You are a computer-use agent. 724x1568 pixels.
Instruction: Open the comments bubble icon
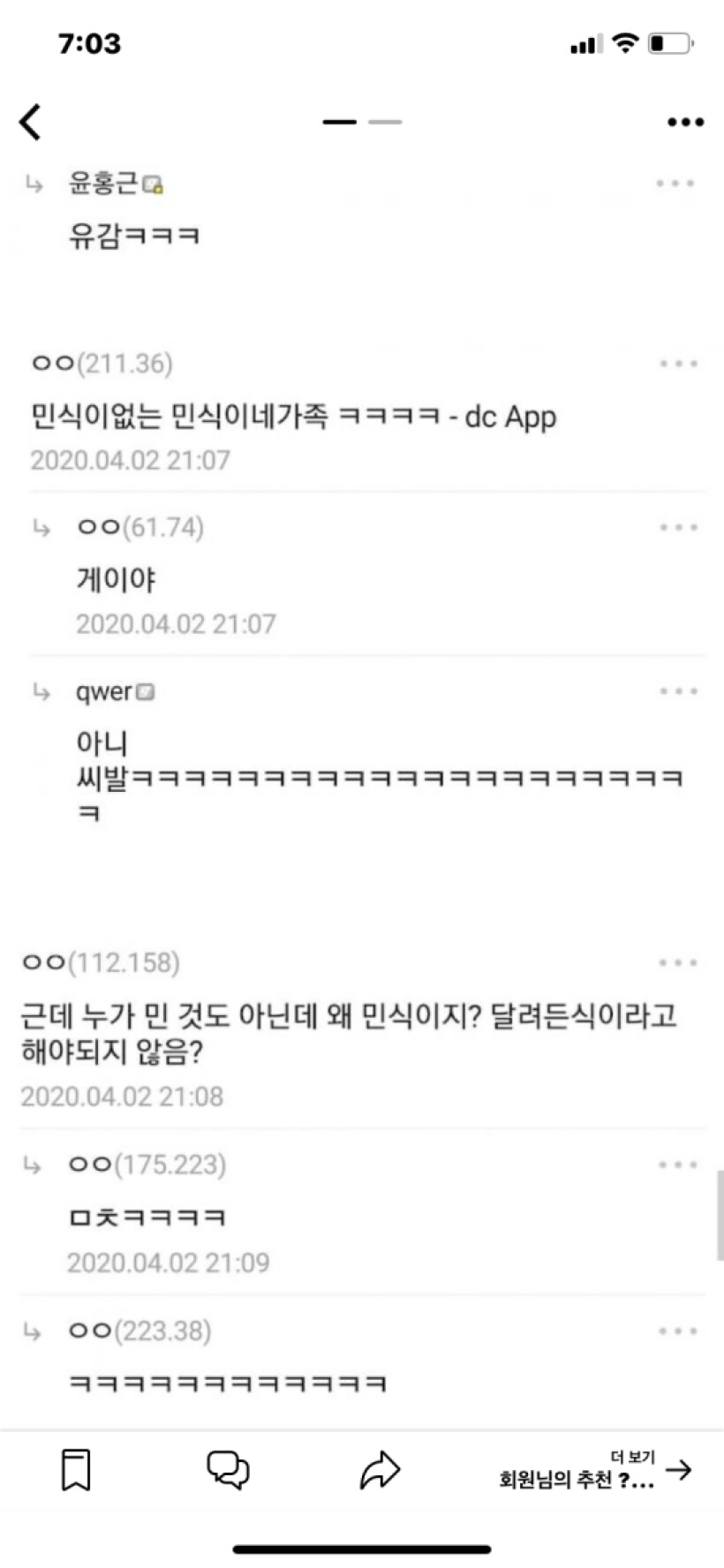pos(228,1470)
